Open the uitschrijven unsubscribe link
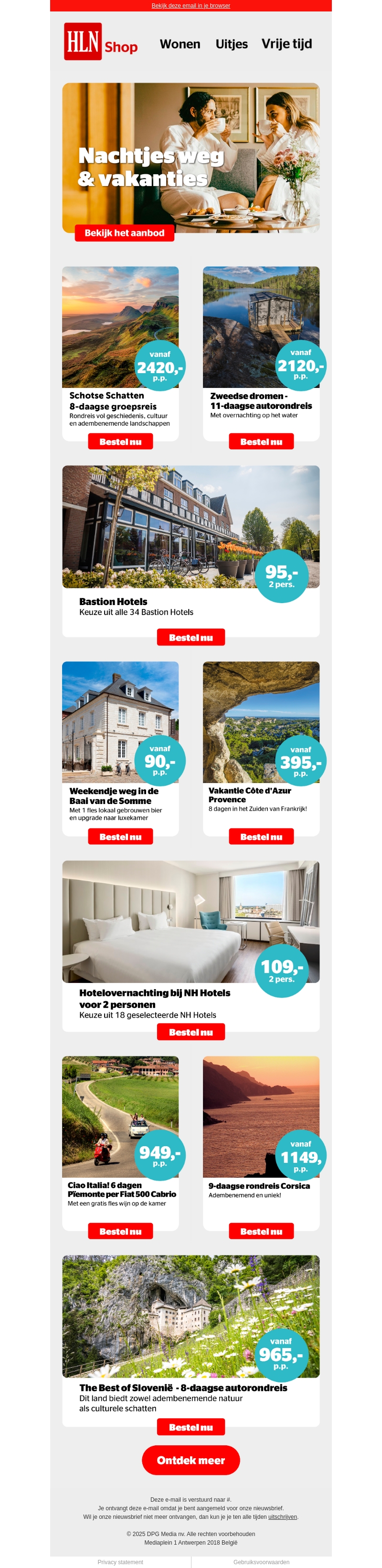The width and height of the screenshot is (382, 1568). (x=282, y=1516)
